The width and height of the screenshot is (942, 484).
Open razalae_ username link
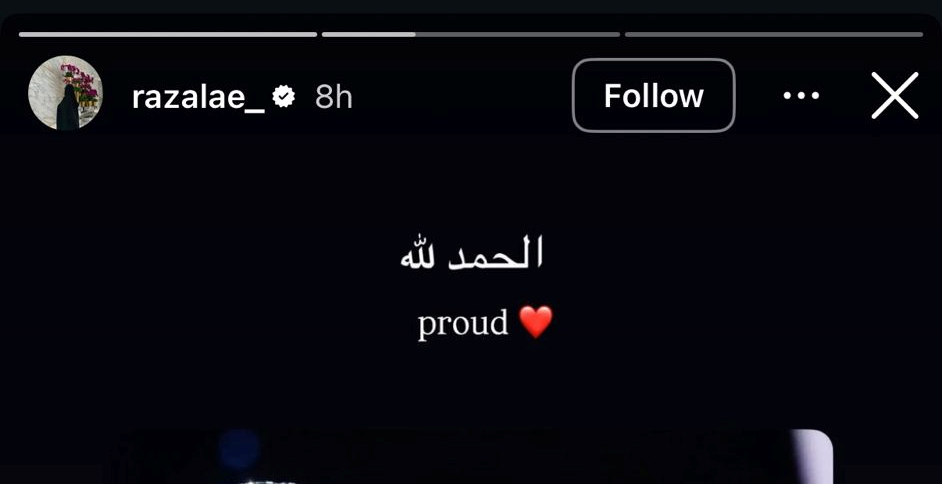pyautogui.click(x=198, y=96)
